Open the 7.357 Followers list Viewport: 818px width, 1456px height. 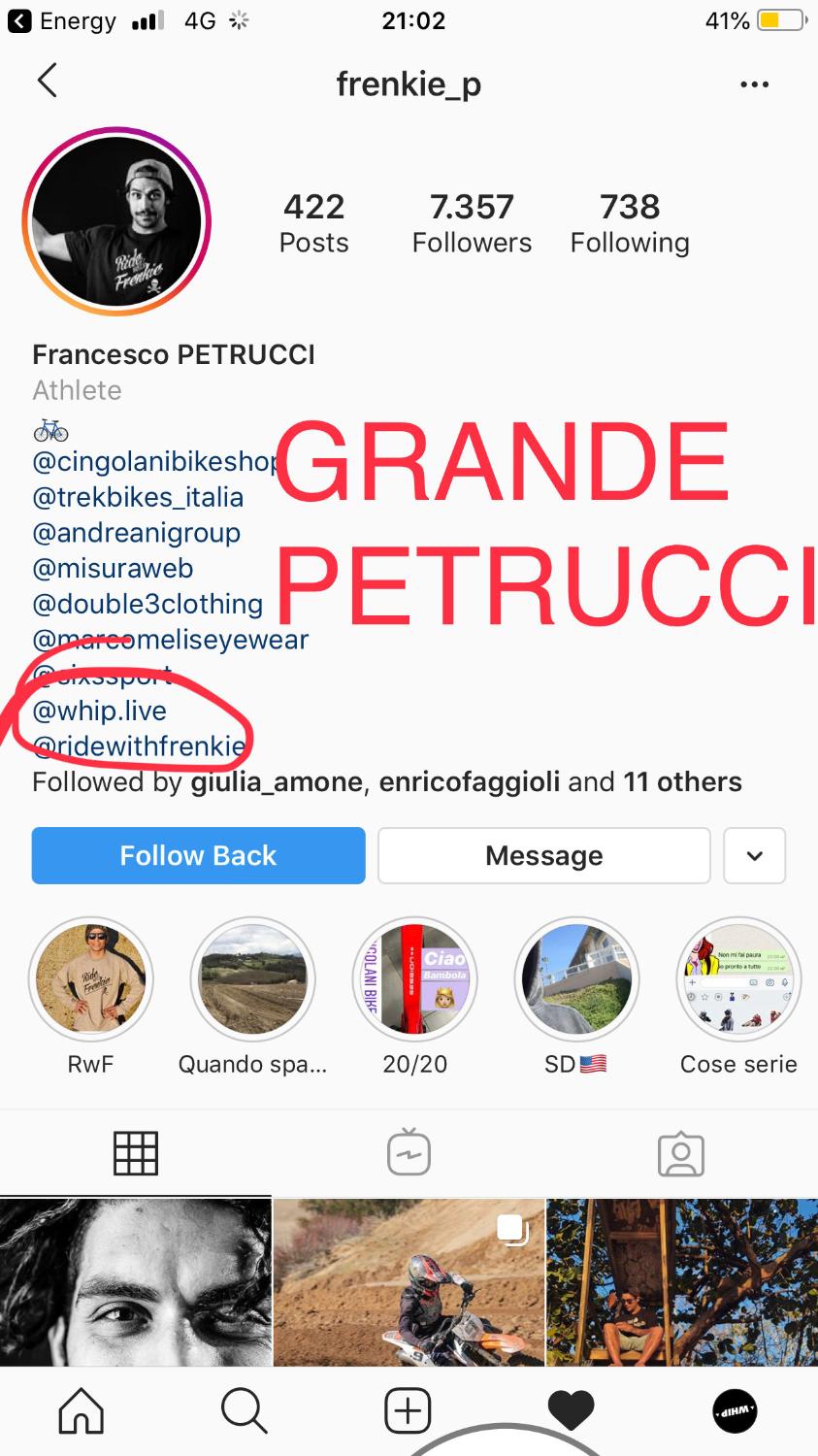point(472,223)
